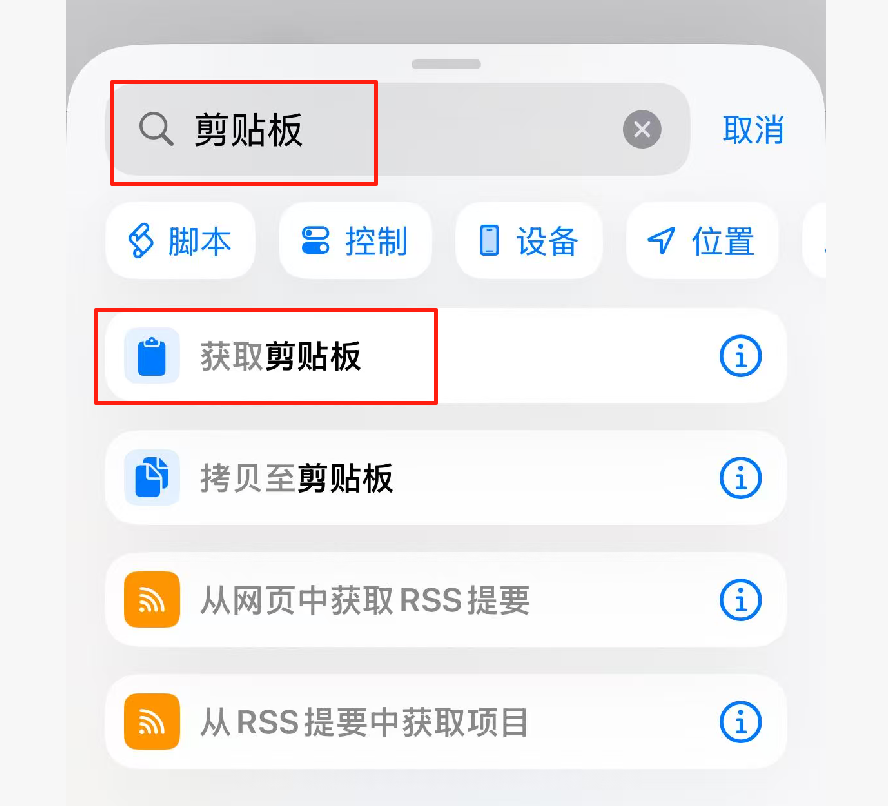Select the 脚本 category chip
The image size is (888, 806).
point(180,241)
